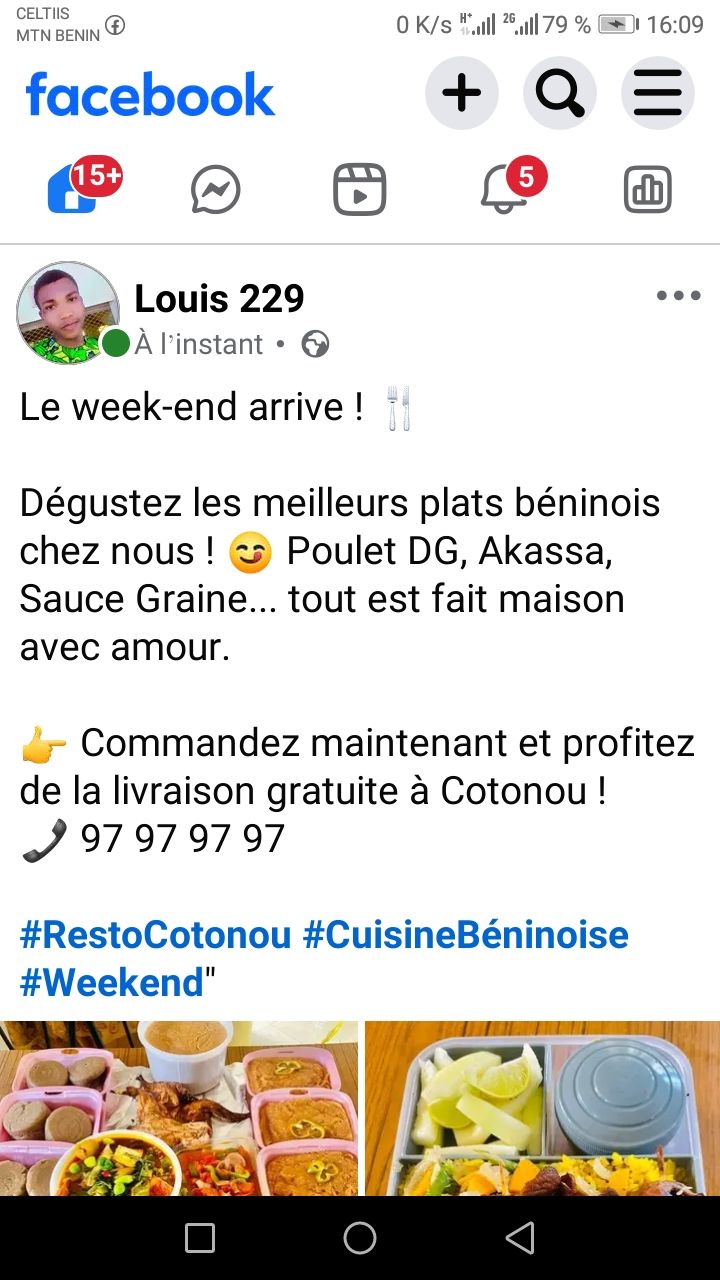Tap the plus create button
Image resolution: width=720 pixels, height=1280 pixels.
pyautogui.click(x=461, y=93)
